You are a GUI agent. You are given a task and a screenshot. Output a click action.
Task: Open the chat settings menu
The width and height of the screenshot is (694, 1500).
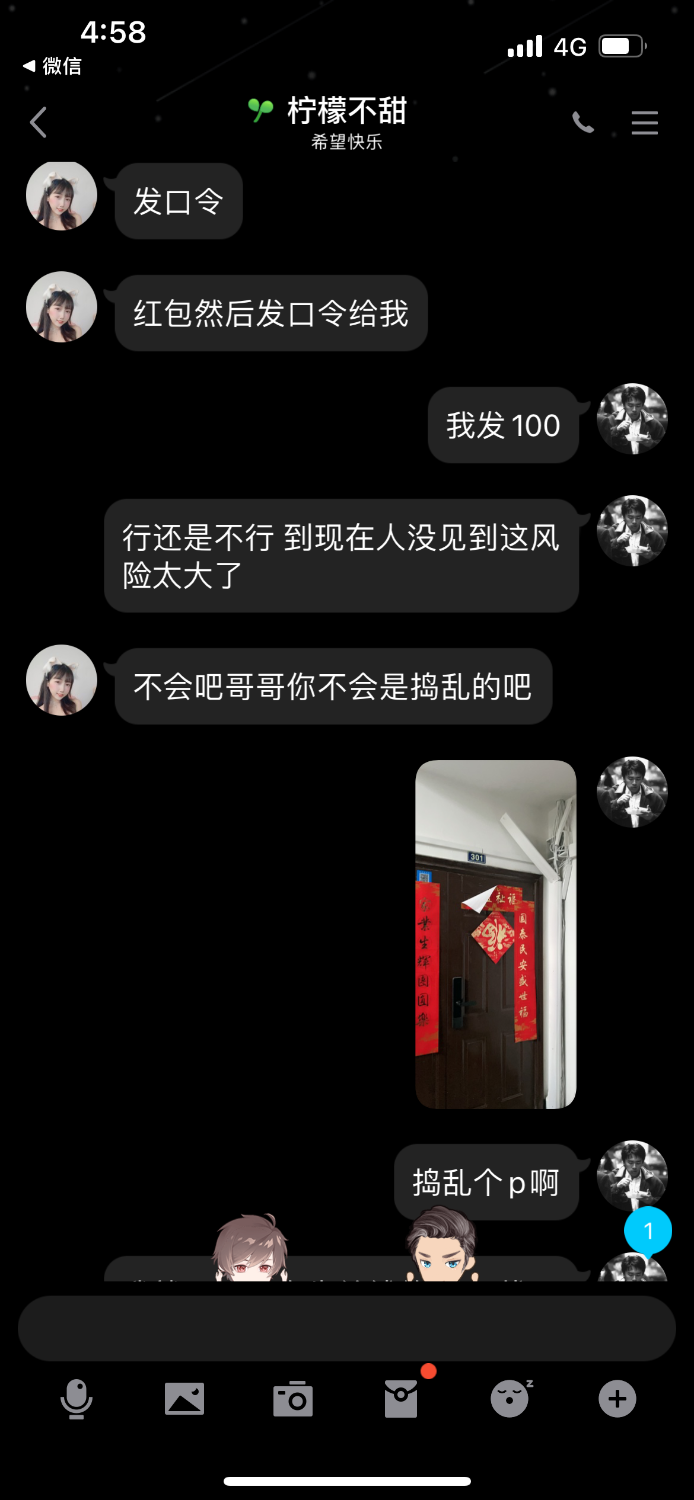point(645,123)
